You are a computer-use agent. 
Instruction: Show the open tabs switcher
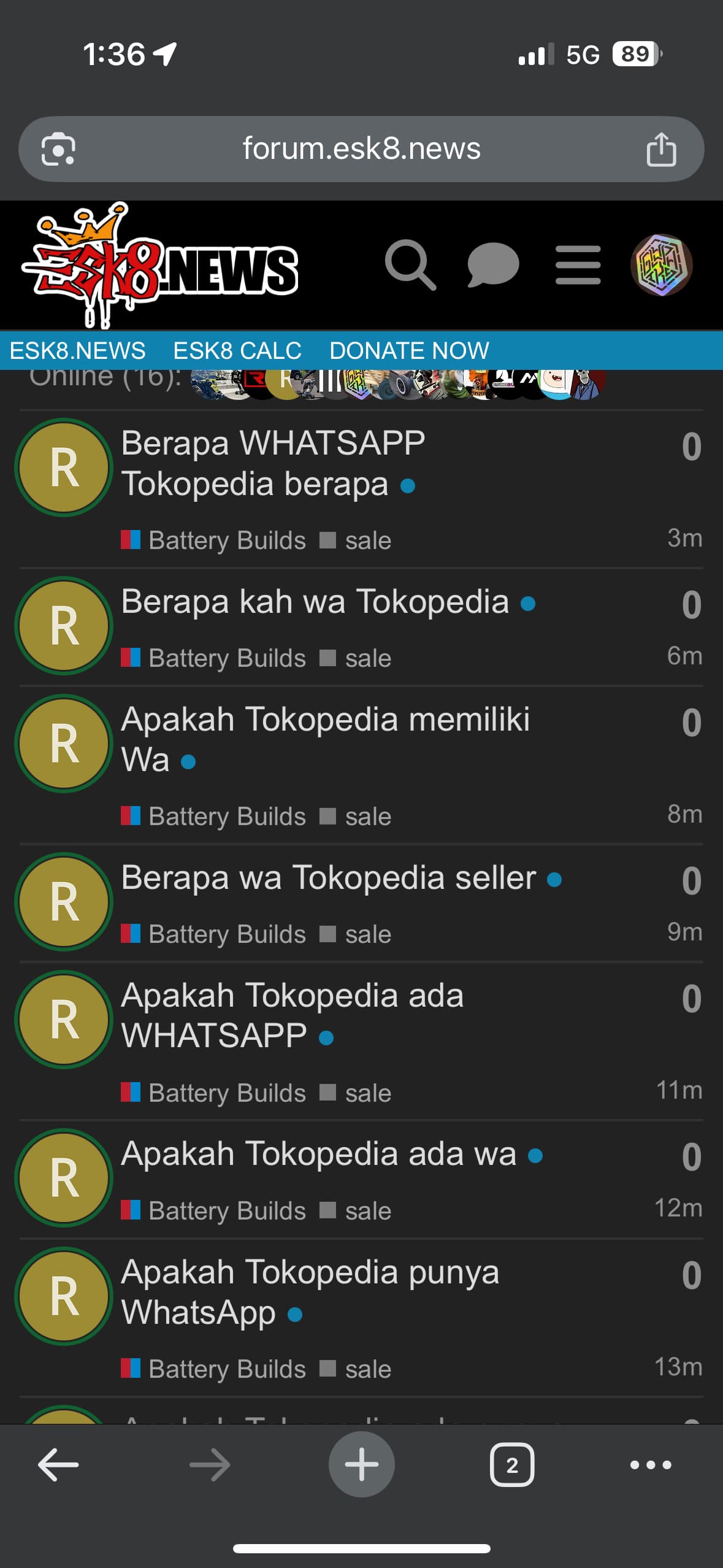511,1465
